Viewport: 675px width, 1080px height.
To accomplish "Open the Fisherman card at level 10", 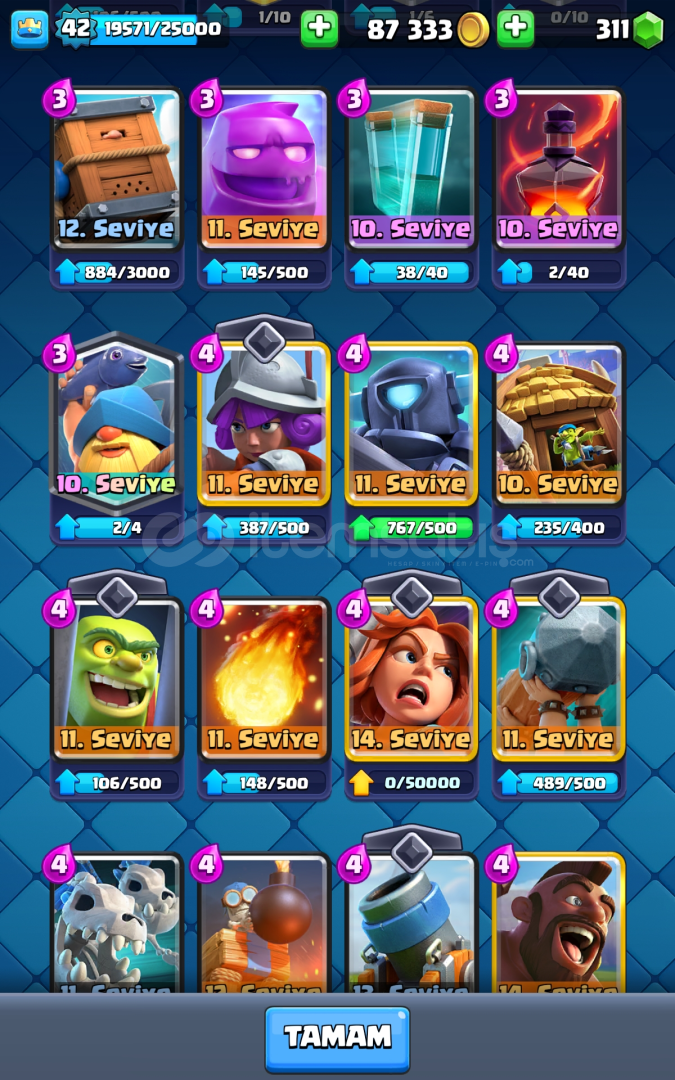I will click(x=116, y=424).
